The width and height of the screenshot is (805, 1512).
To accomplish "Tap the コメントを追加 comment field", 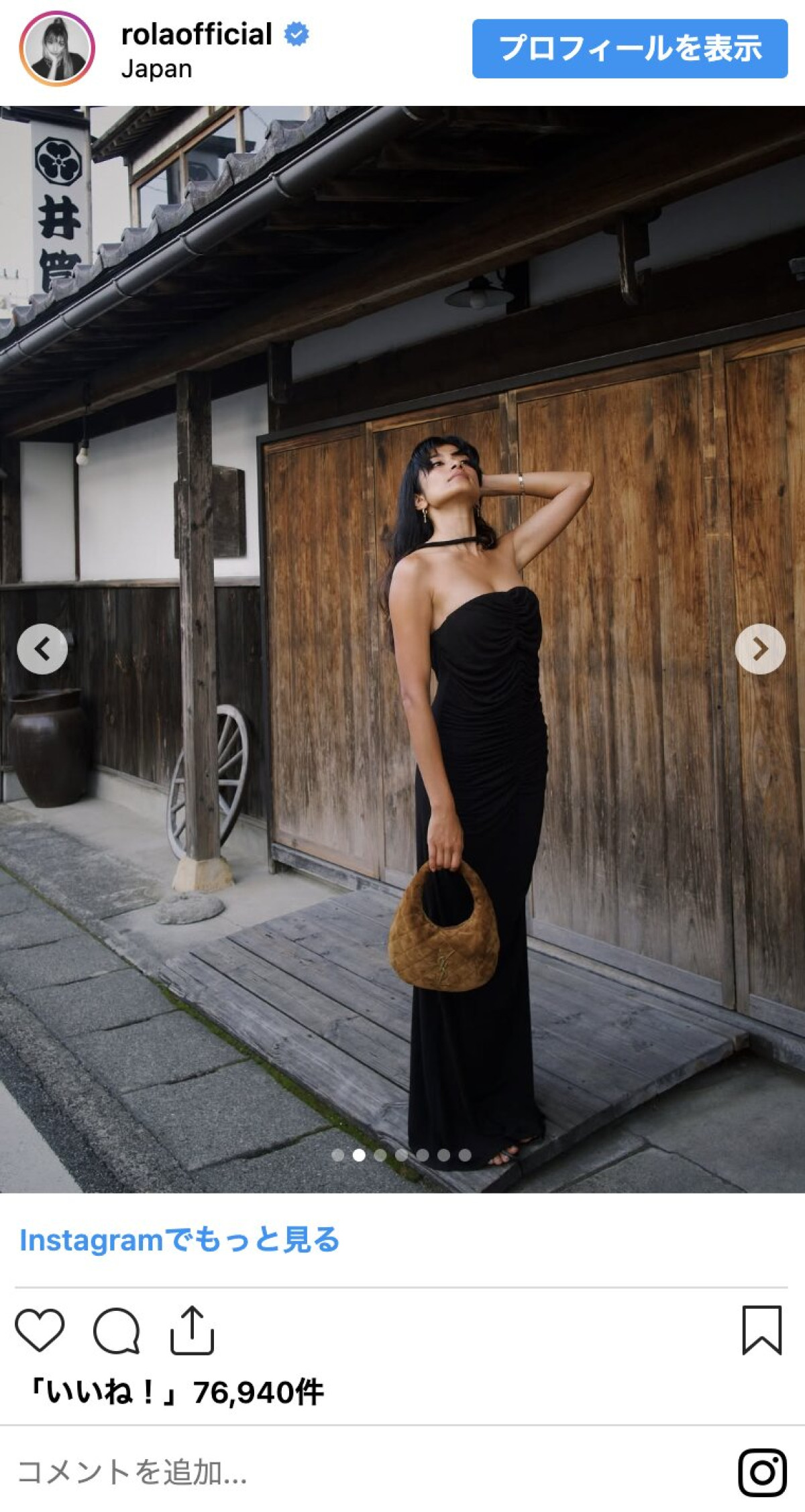I will 335,1472.
